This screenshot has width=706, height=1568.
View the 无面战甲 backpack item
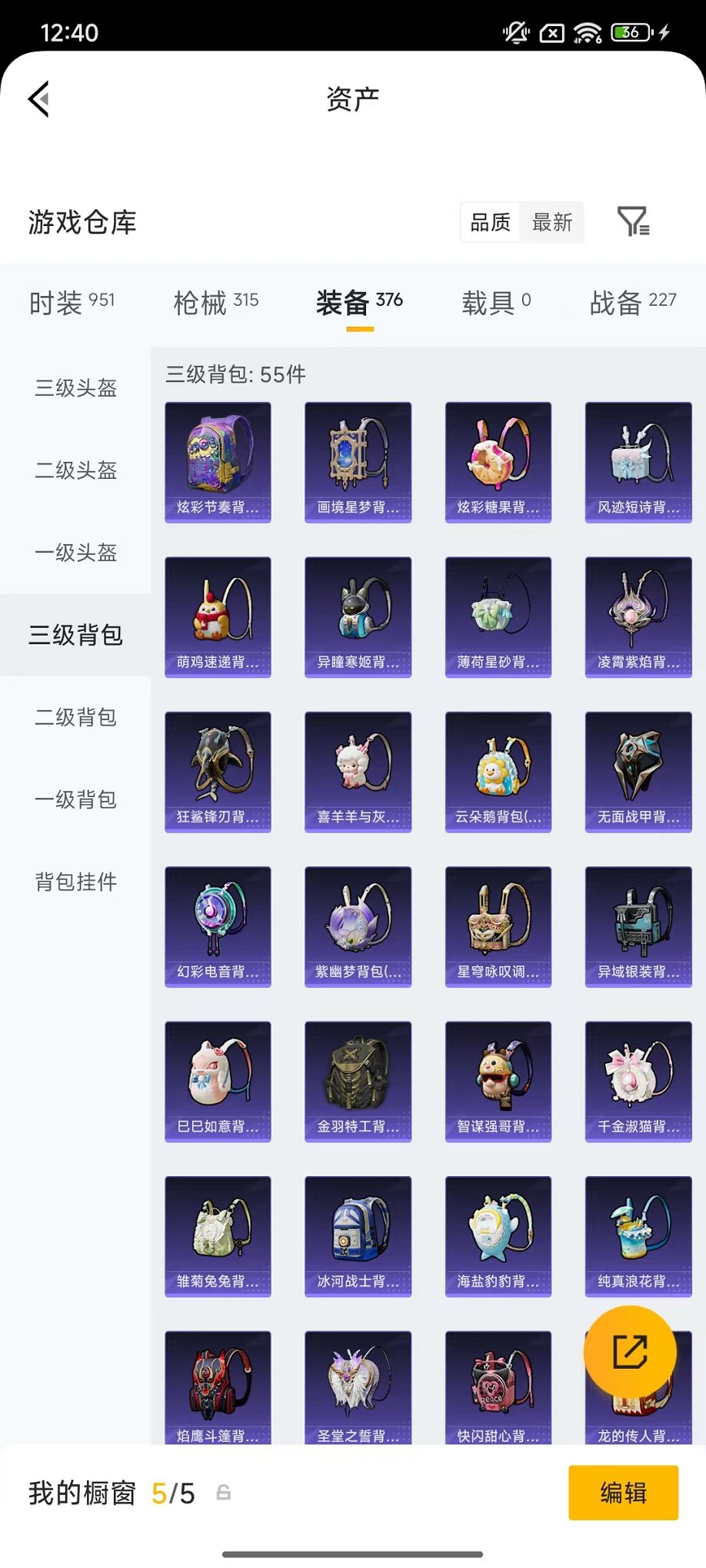[x=638, y=772]
